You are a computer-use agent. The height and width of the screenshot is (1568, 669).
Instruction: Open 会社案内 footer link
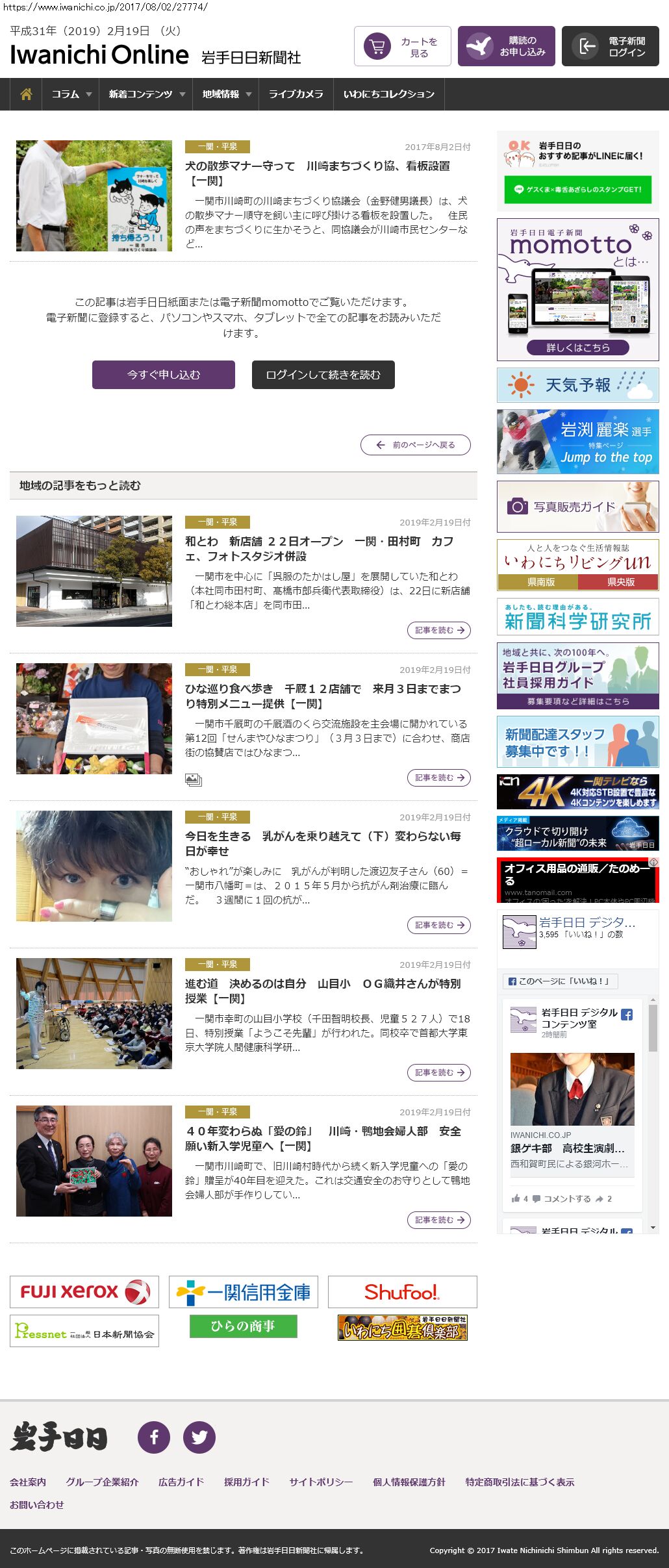(x=28, y=1482)
